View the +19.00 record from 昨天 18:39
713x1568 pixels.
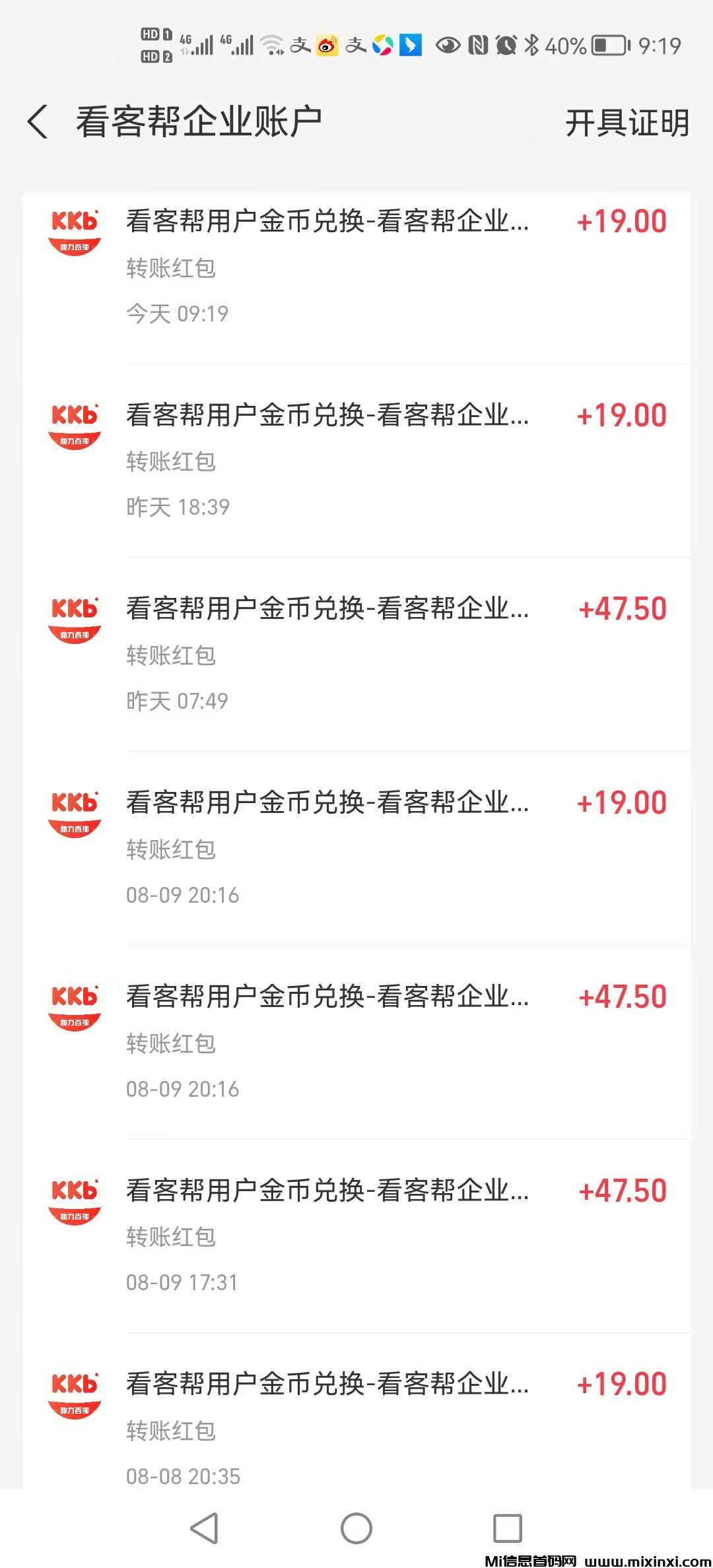tap(356, 461)
